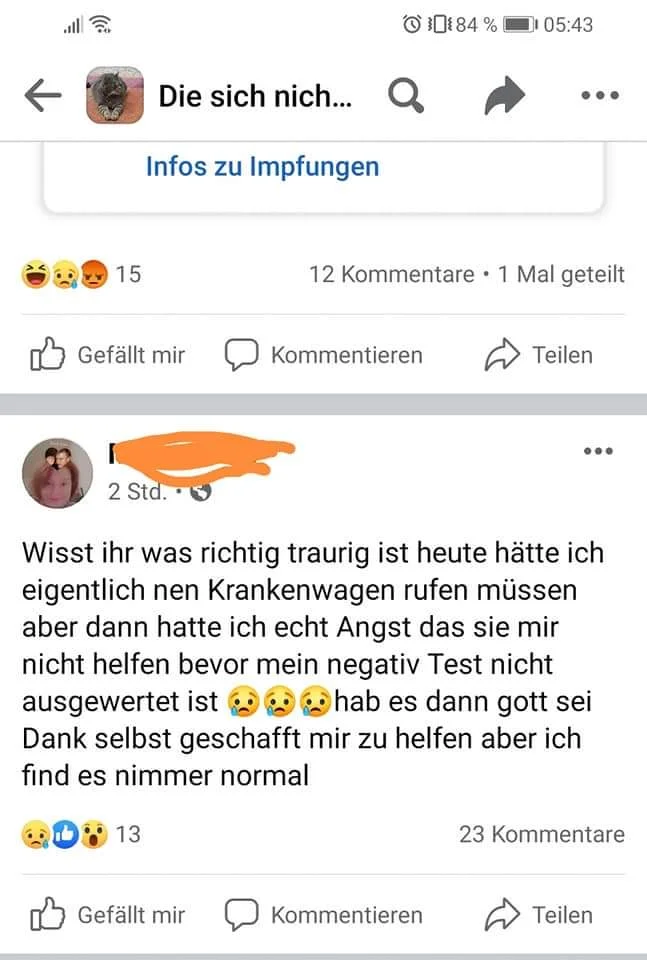Screen dimensions: 647x960
Task: Tap Teilen on the upper post
Action: pos(537,355)
